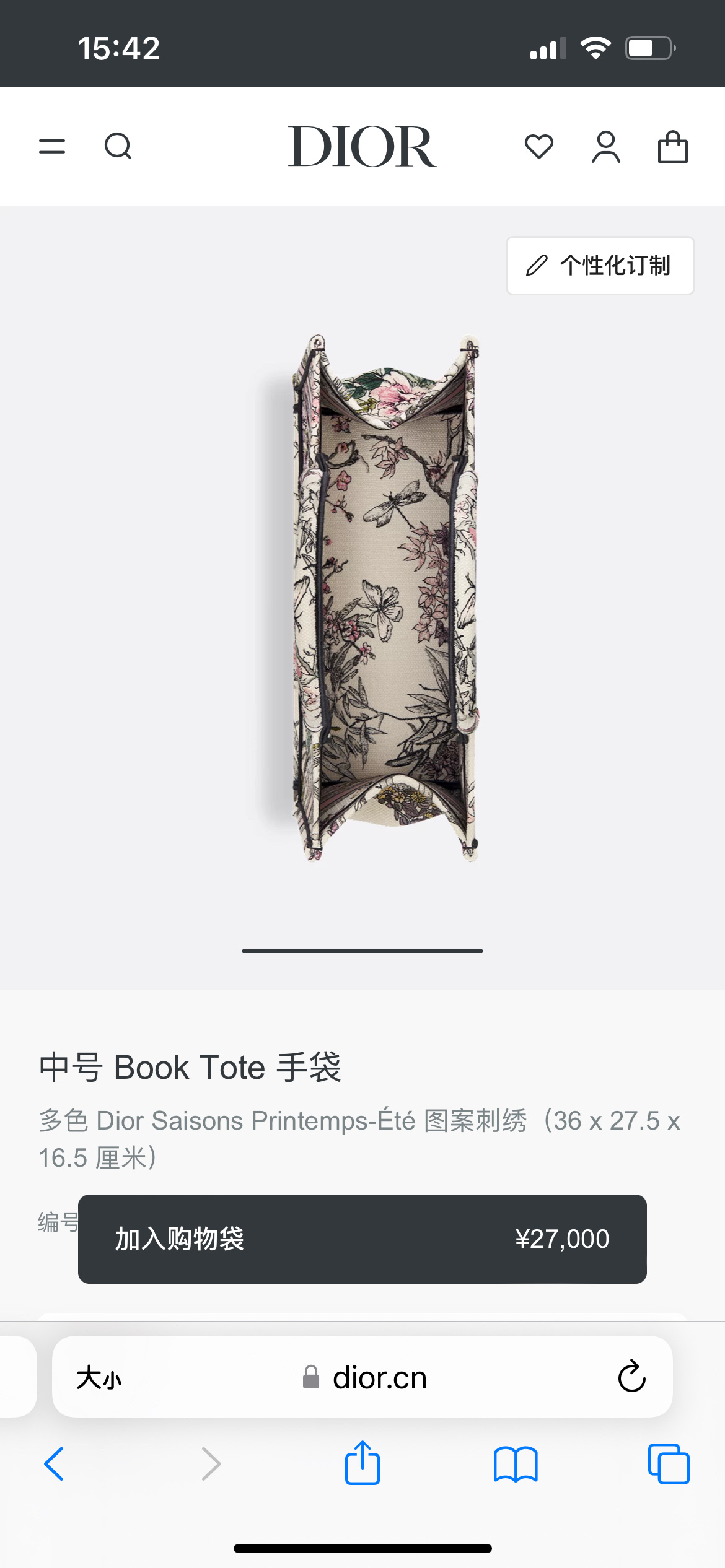Open the Book Tote product image
Image resolution: width=725 pixels, height=1568 pixels.
385,598
